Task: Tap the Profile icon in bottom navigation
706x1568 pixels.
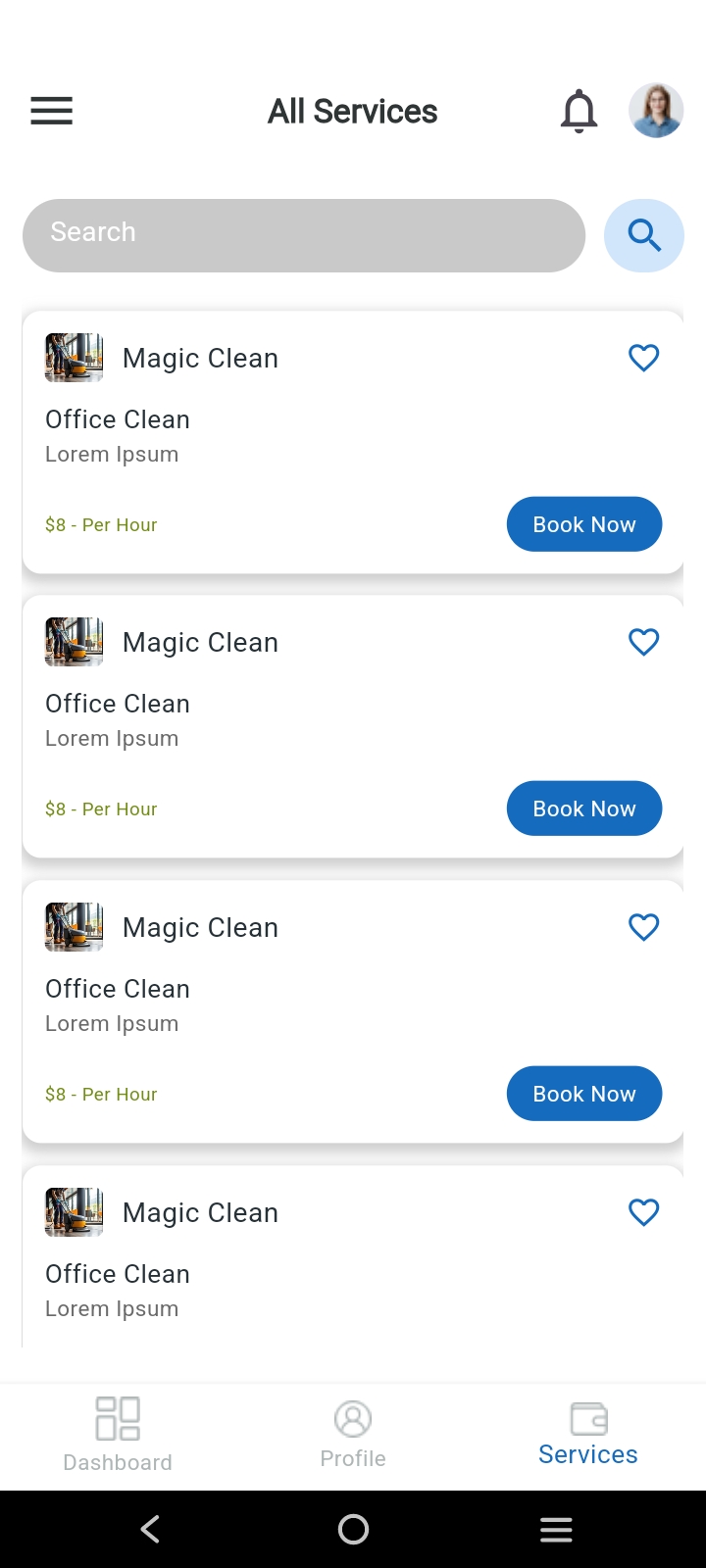Action: coord(353,1418)
